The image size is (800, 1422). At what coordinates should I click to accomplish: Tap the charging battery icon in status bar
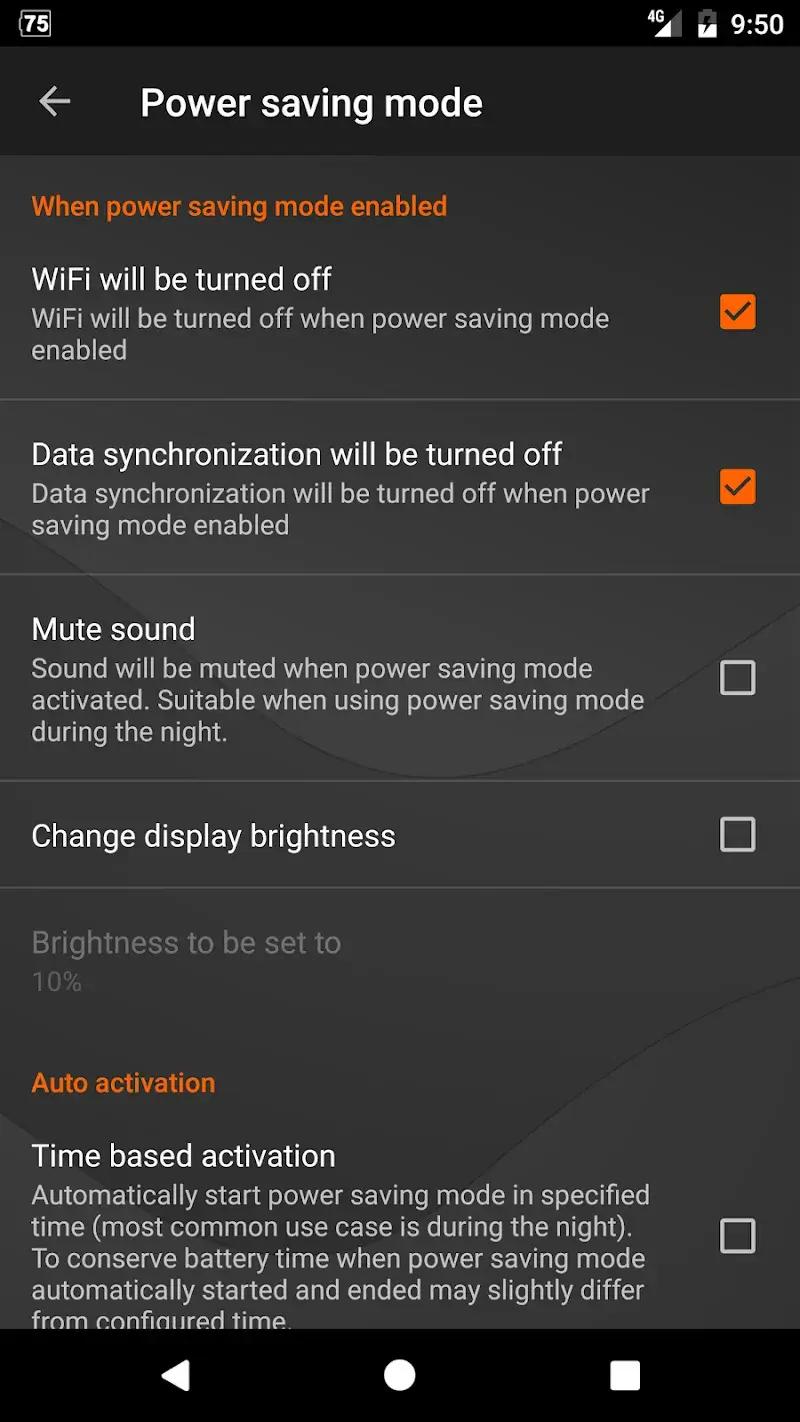tap(707, 22)
